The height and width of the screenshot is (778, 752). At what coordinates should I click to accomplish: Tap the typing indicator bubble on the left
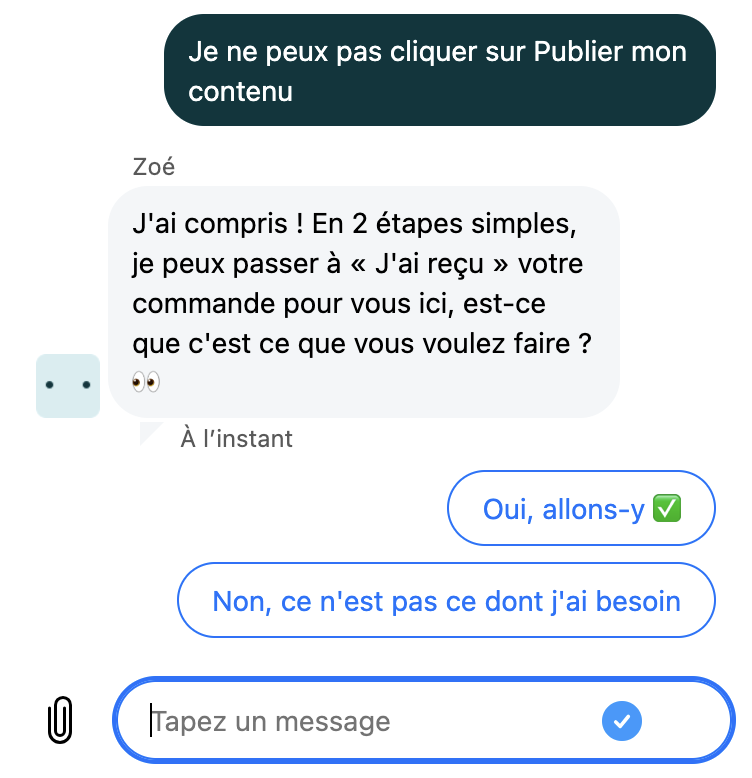(x=67, y=386)
